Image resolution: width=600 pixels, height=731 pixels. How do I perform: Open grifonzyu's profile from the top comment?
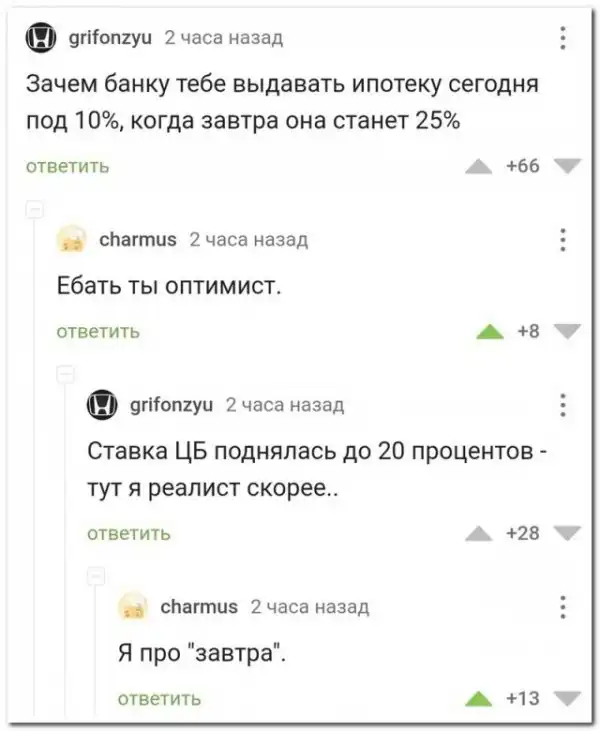click(x=110, y=38)
